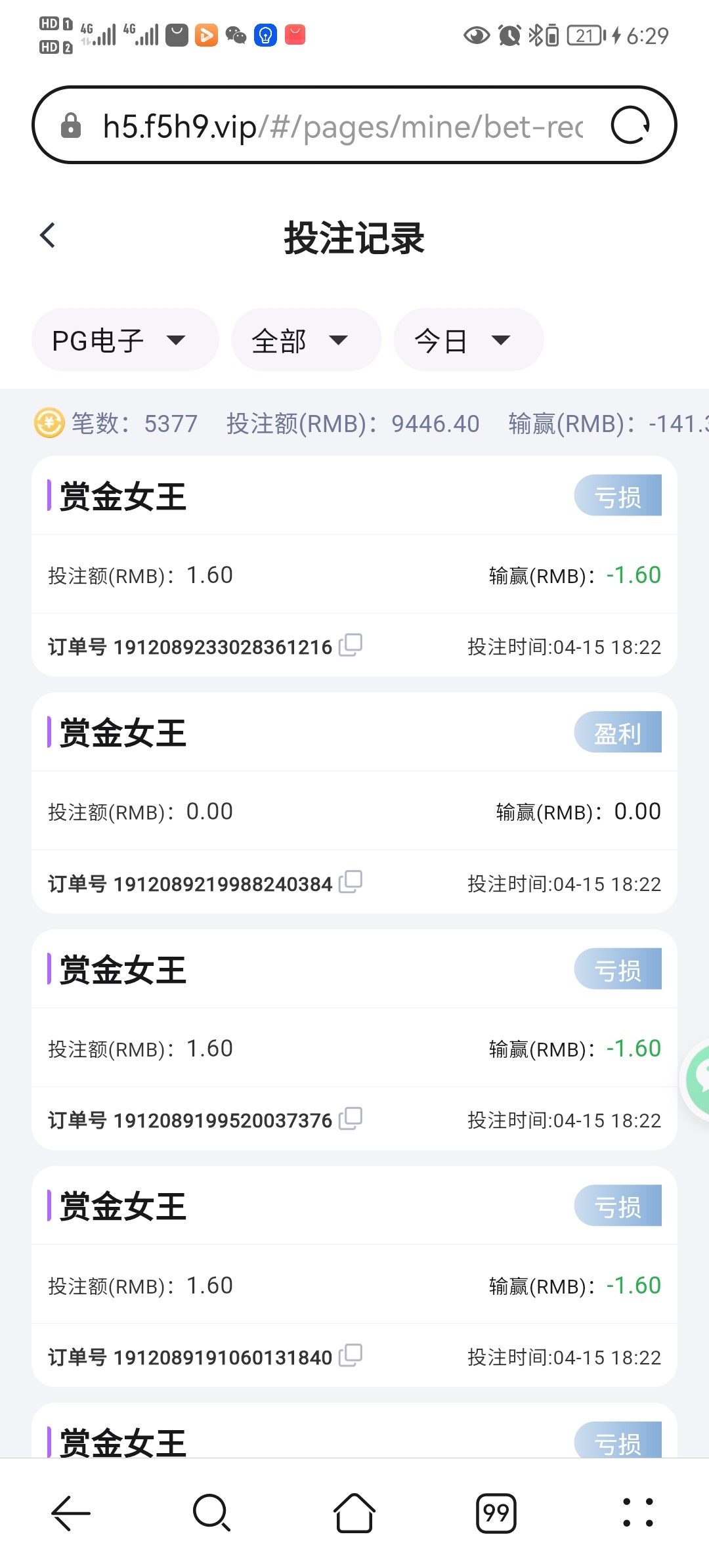Screen dimensions: 709x1568
Task: Copy order number 1912089219988240384
Action: (x=351, y=882)
